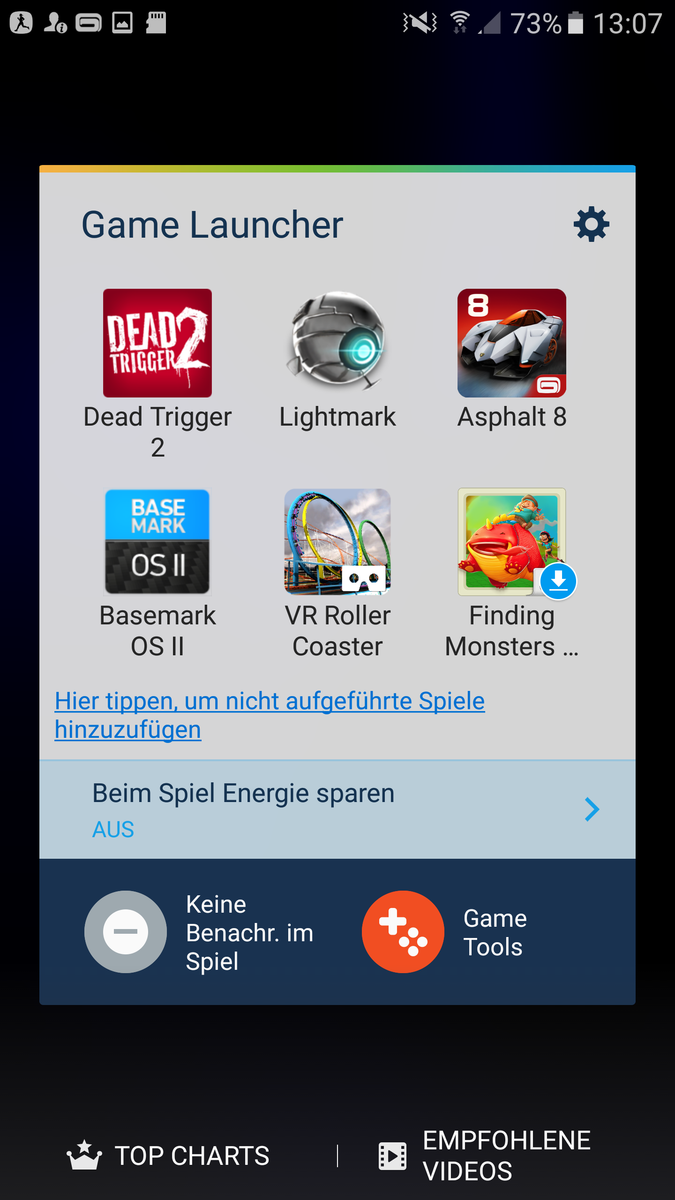This screenshot has height=1200, width=675.
Task: Tap link to add unlisted games
Action: [x=269, y=715]
